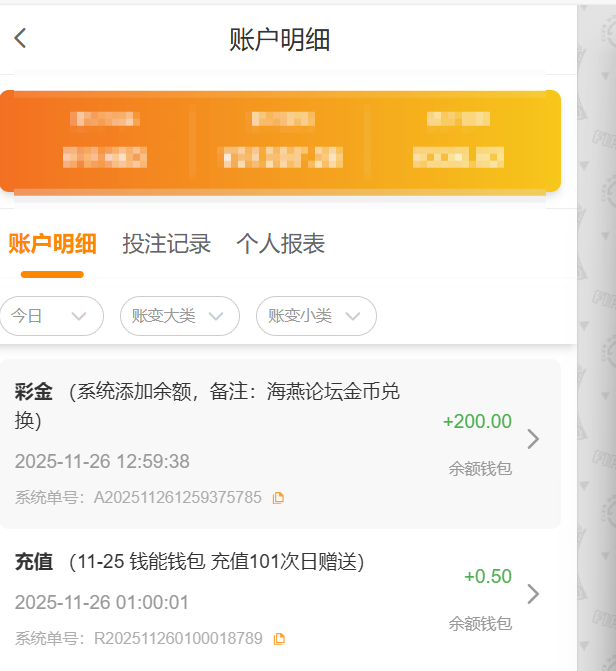Copy order number R202511260100018789
616x671 pixels.
(x=279, y=638)
